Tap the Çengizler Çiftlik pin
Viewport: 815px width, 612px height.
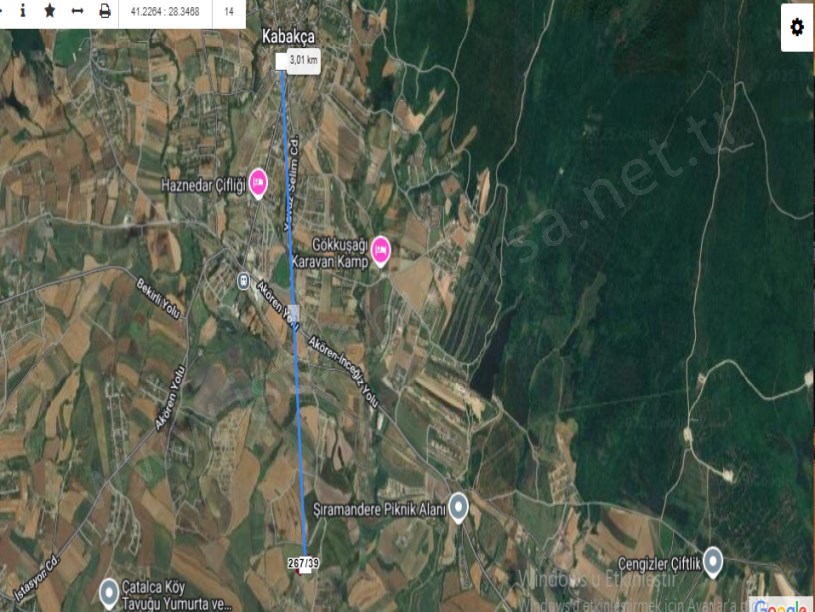(713, 560)
